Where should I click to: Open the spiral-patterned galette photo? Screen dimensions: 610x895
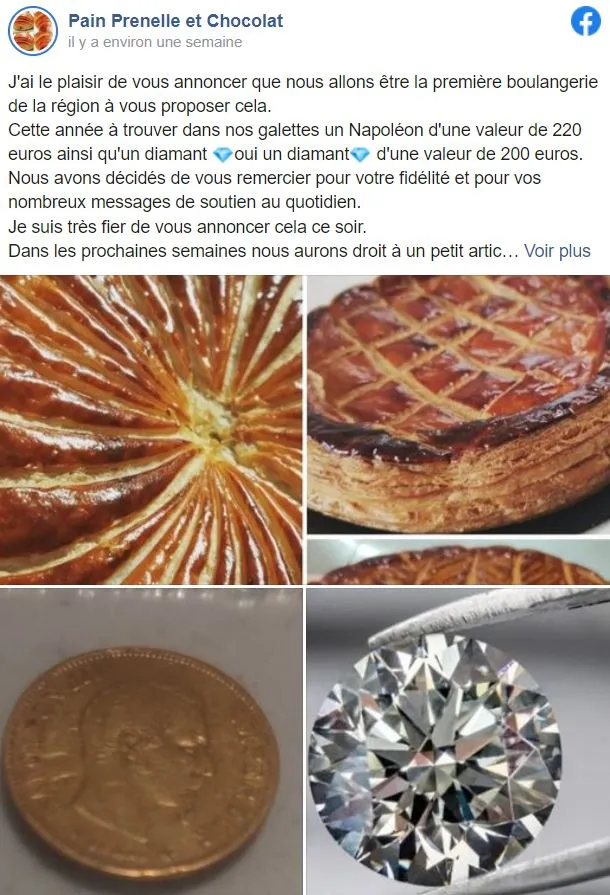[151, 430]
